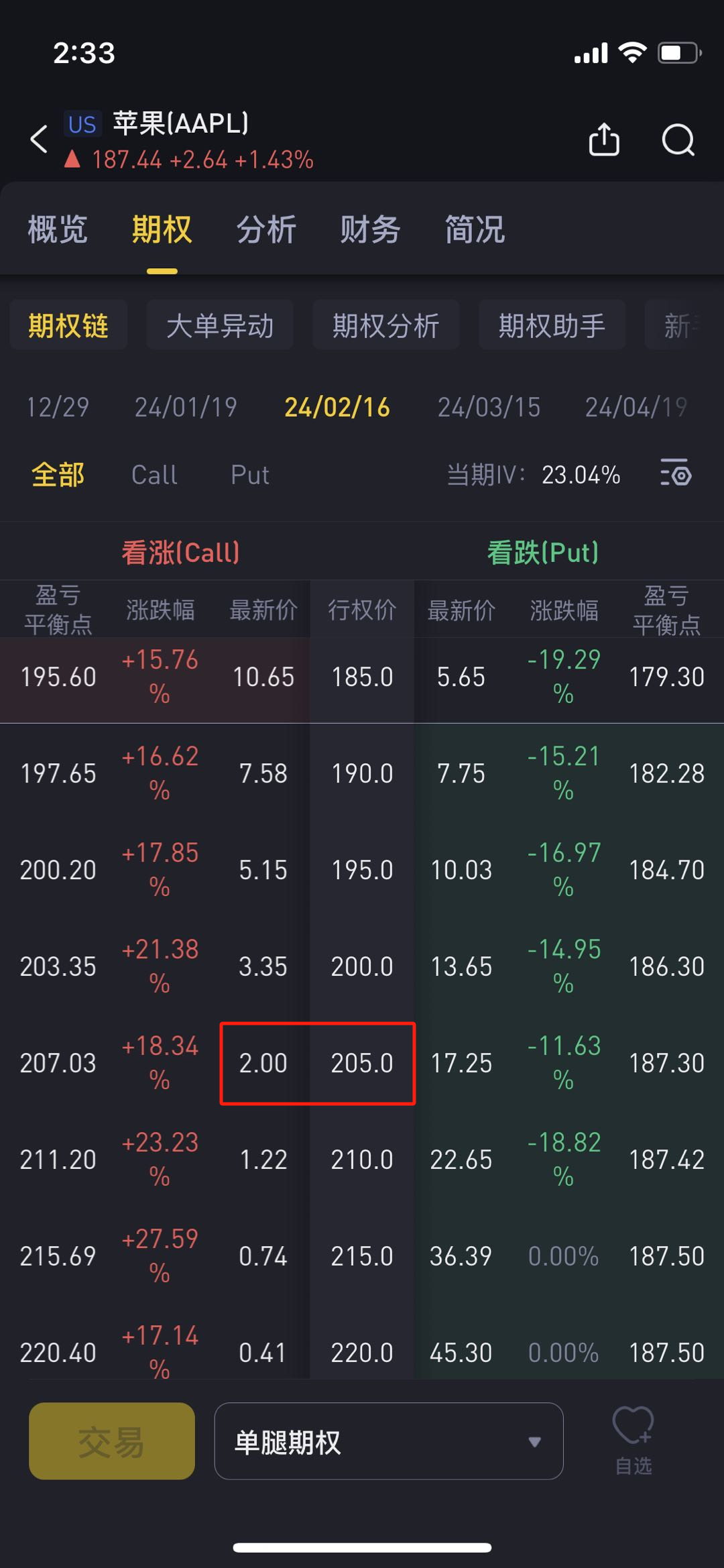The width and height of the screenshot is (724, 1568).
Task: Filter options to Call only
Action: [x=154, y=475]
